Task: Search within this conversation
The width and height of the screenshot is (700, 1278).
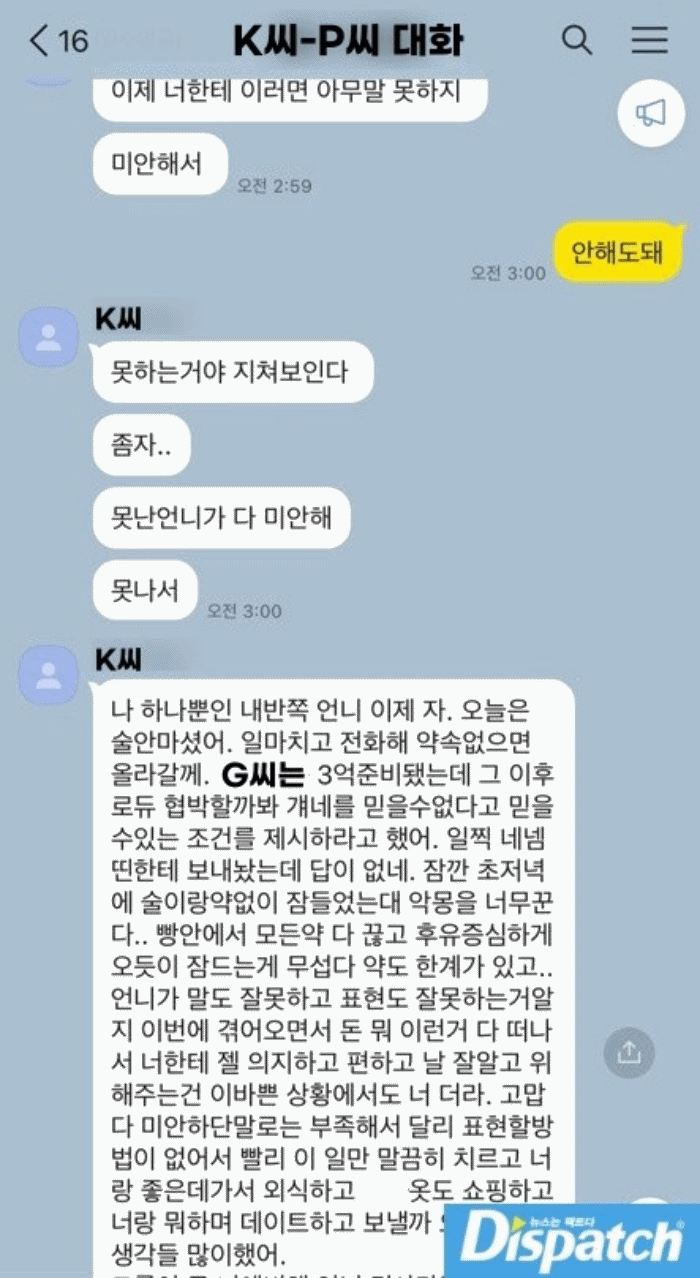Action: (x=577, y=40)
